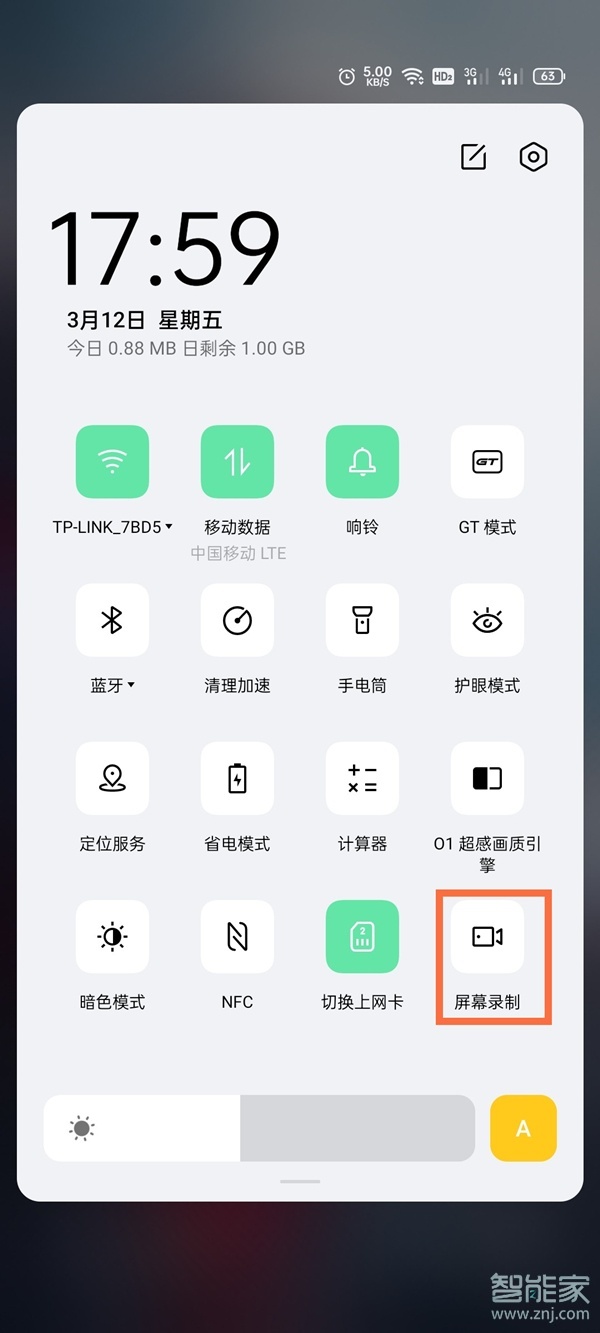Image resolution: width=600 pixels, height=1333 pixels.
Task: Toggle auto brightness with the yellow A button
Action: click(523, 1128)
